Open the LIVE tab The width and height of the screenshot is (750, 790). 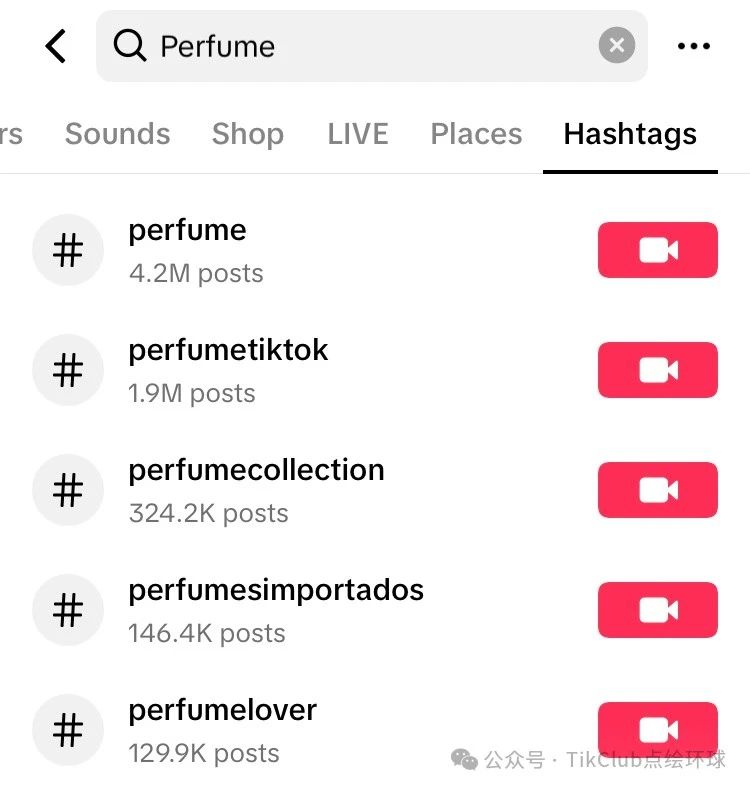[x=357, y=134]
